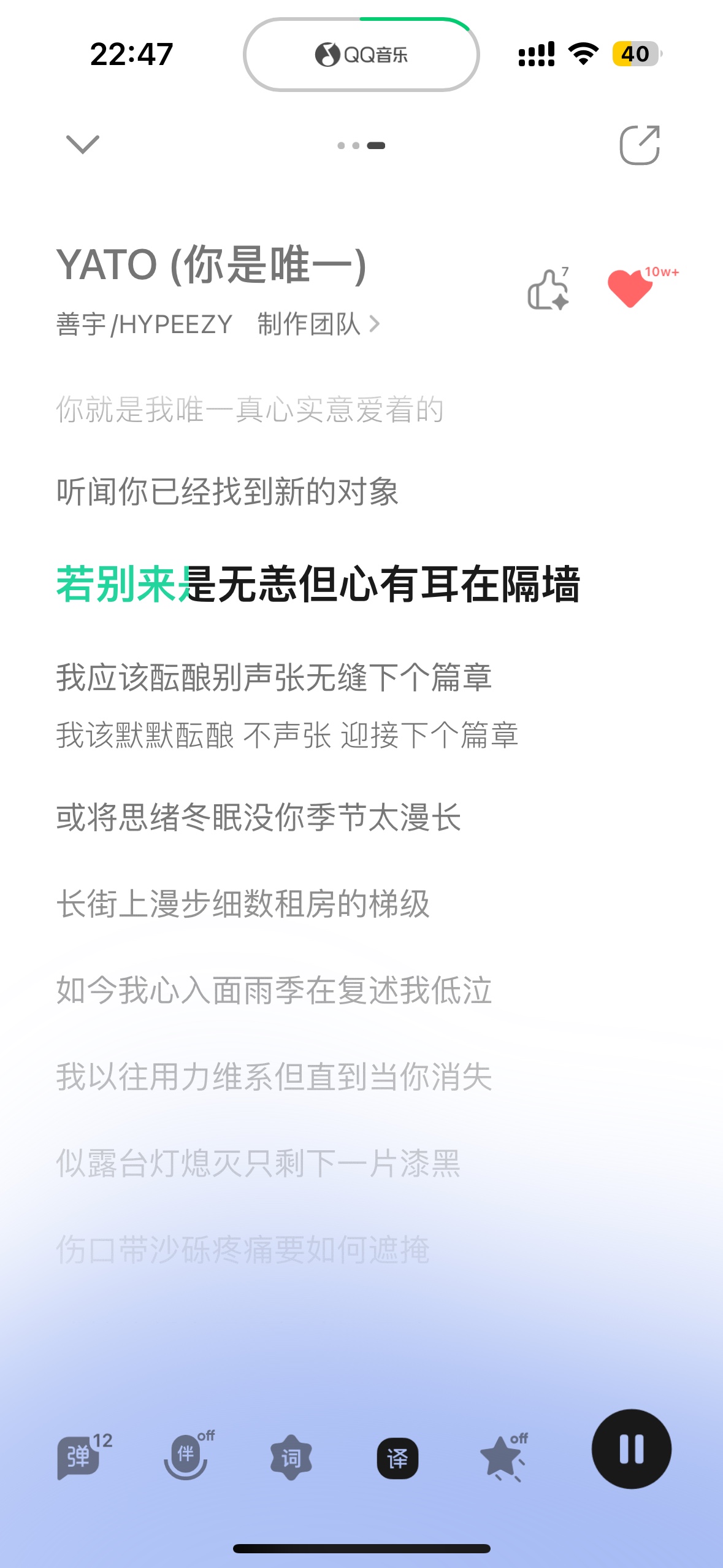This screenshot has width=723, height=1568.
Task: Open the 制作团队 production team link
Action: coord(319,324)
